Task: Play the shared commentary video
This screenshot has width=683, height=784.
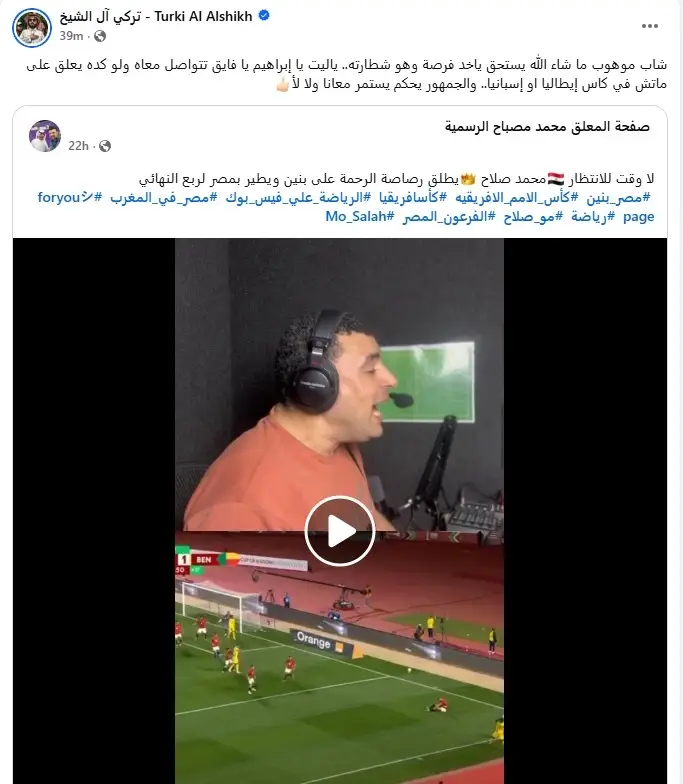Action: point(340,532)
